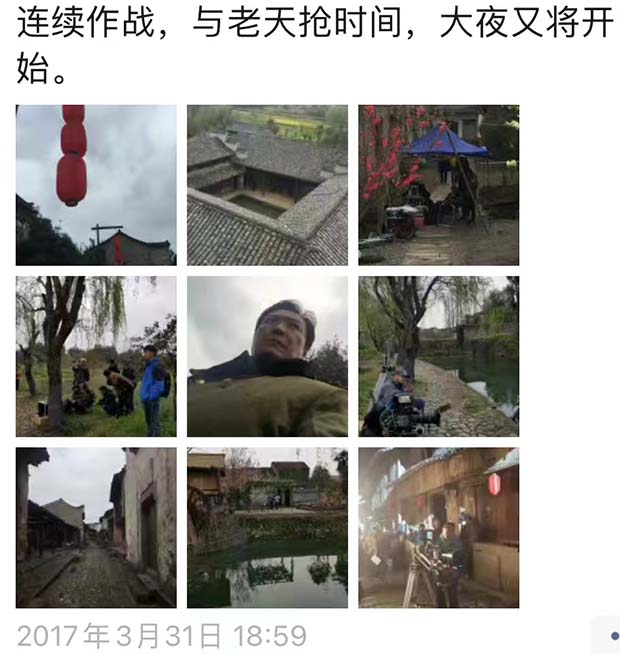620x654 pixels.
Task: Open the night filming with lantern photo
Action: 439,527
